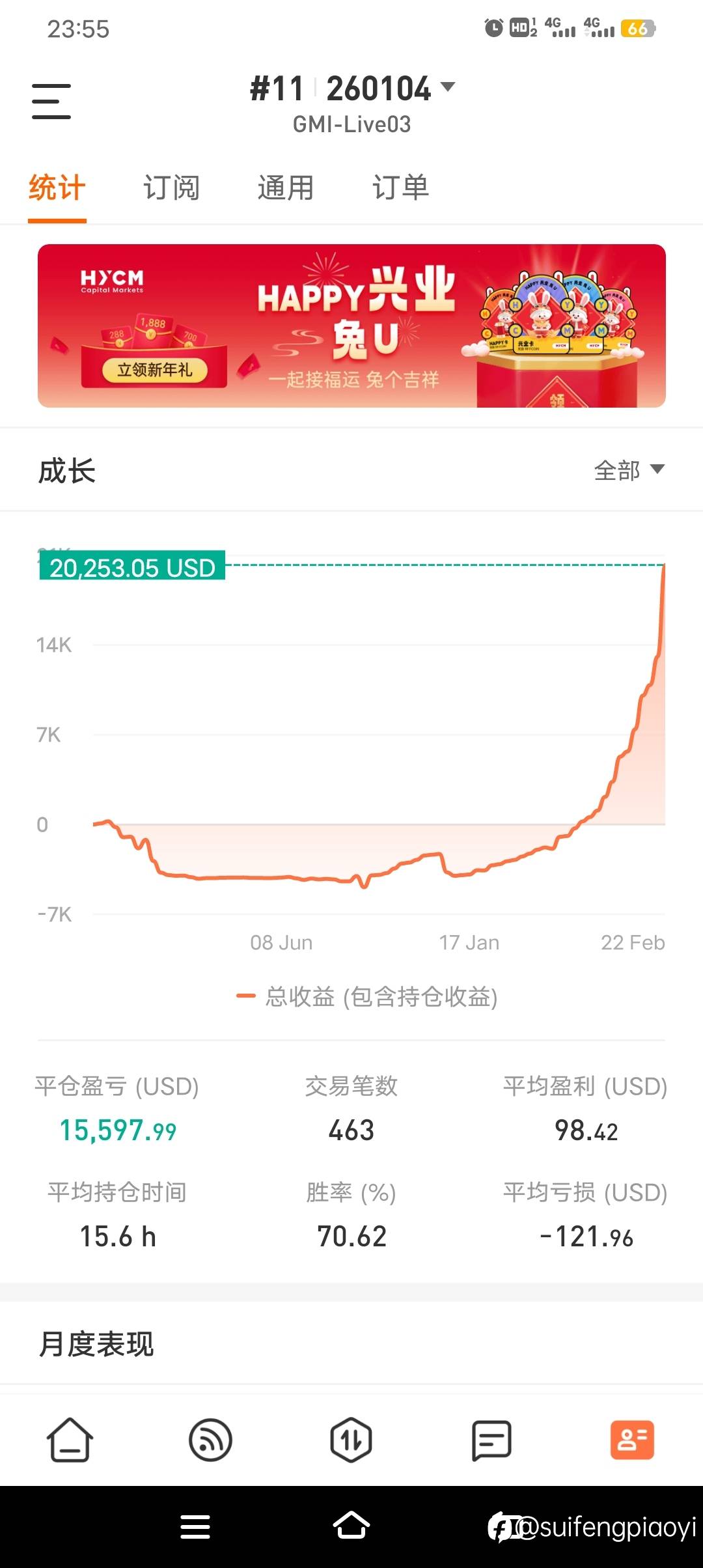The height and width of the screenshot is (1568, 703).
Task: Switch to the 通用 tab
Action: click(285, 188)
